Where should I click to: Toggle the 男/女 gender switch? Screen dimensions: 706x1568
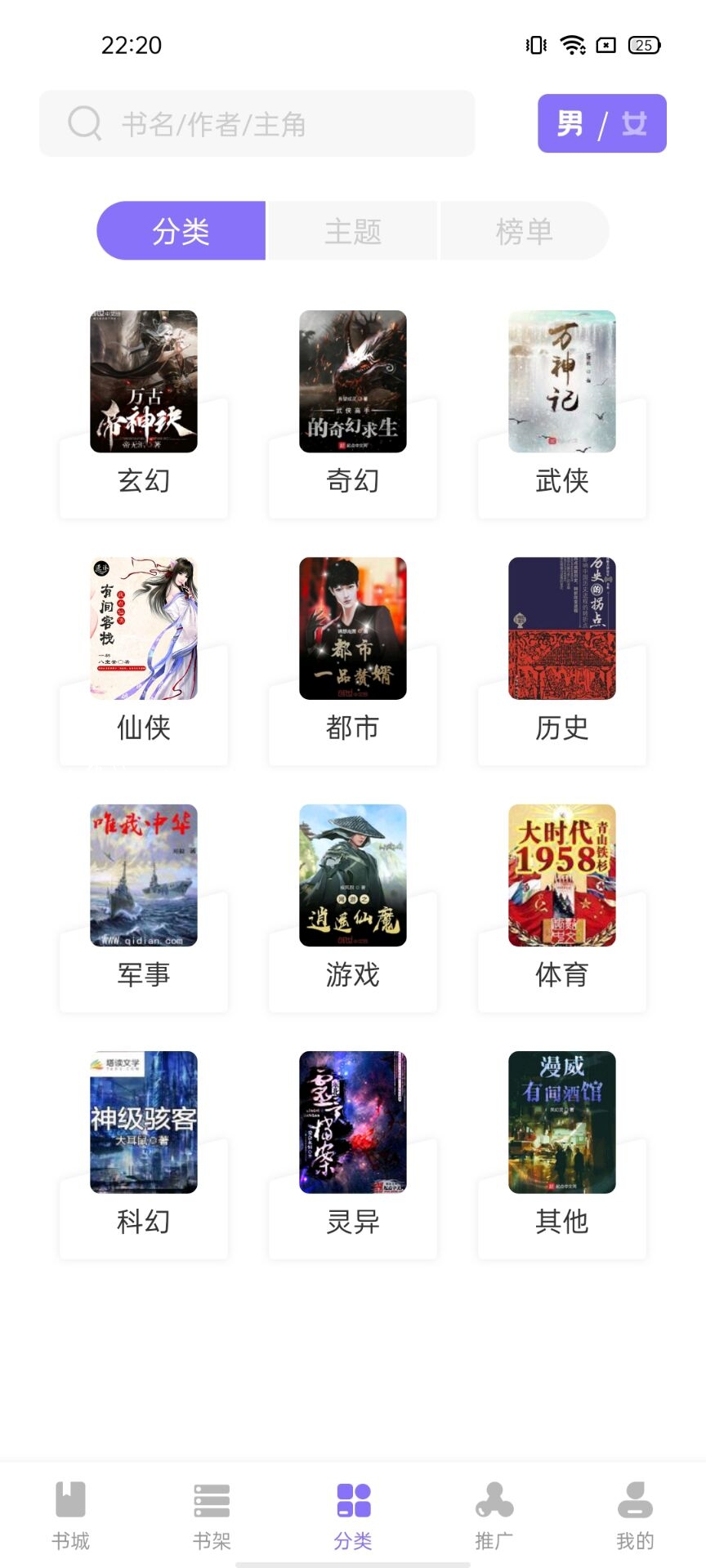tap(601, 124)
